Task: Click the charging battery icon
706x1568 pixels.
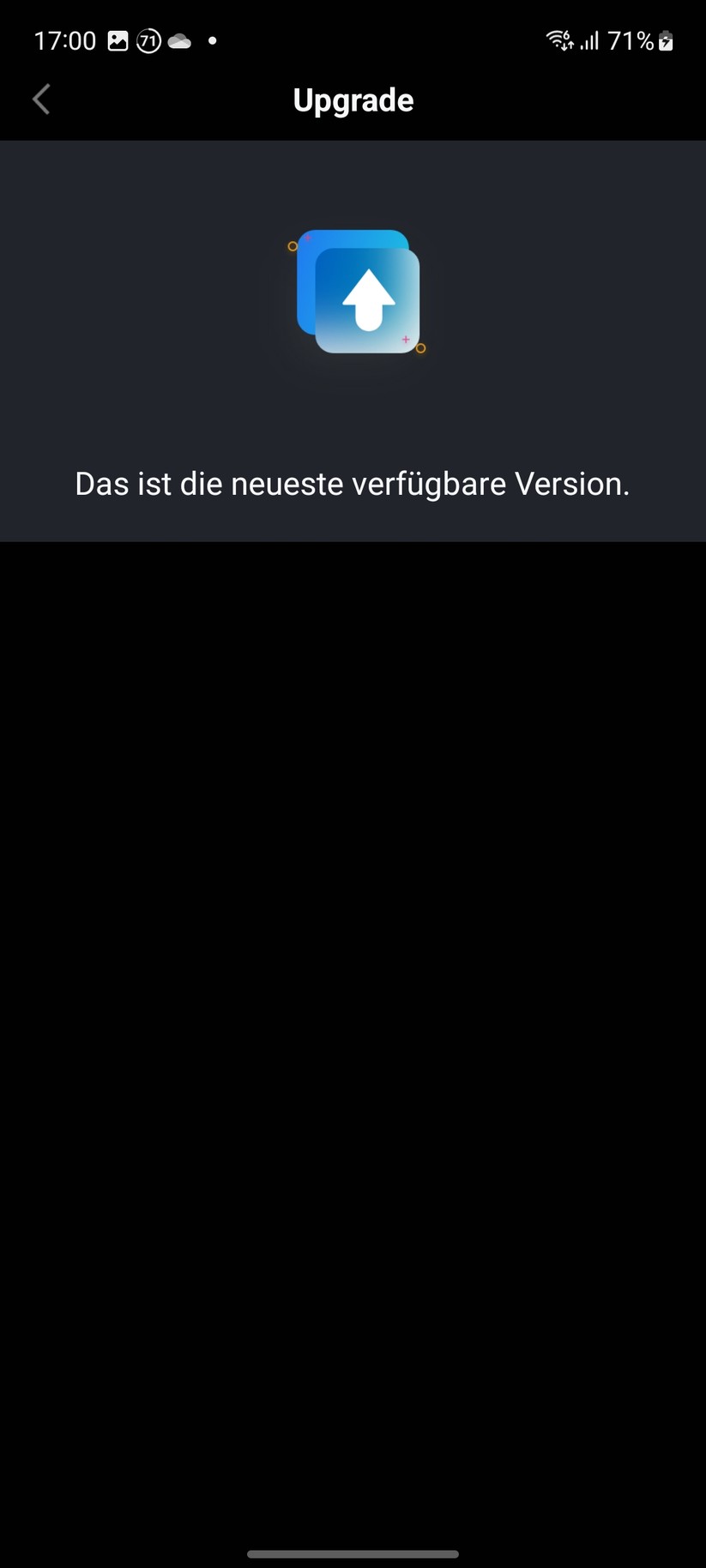Action: pyautogui.click(x=667, y=40)
